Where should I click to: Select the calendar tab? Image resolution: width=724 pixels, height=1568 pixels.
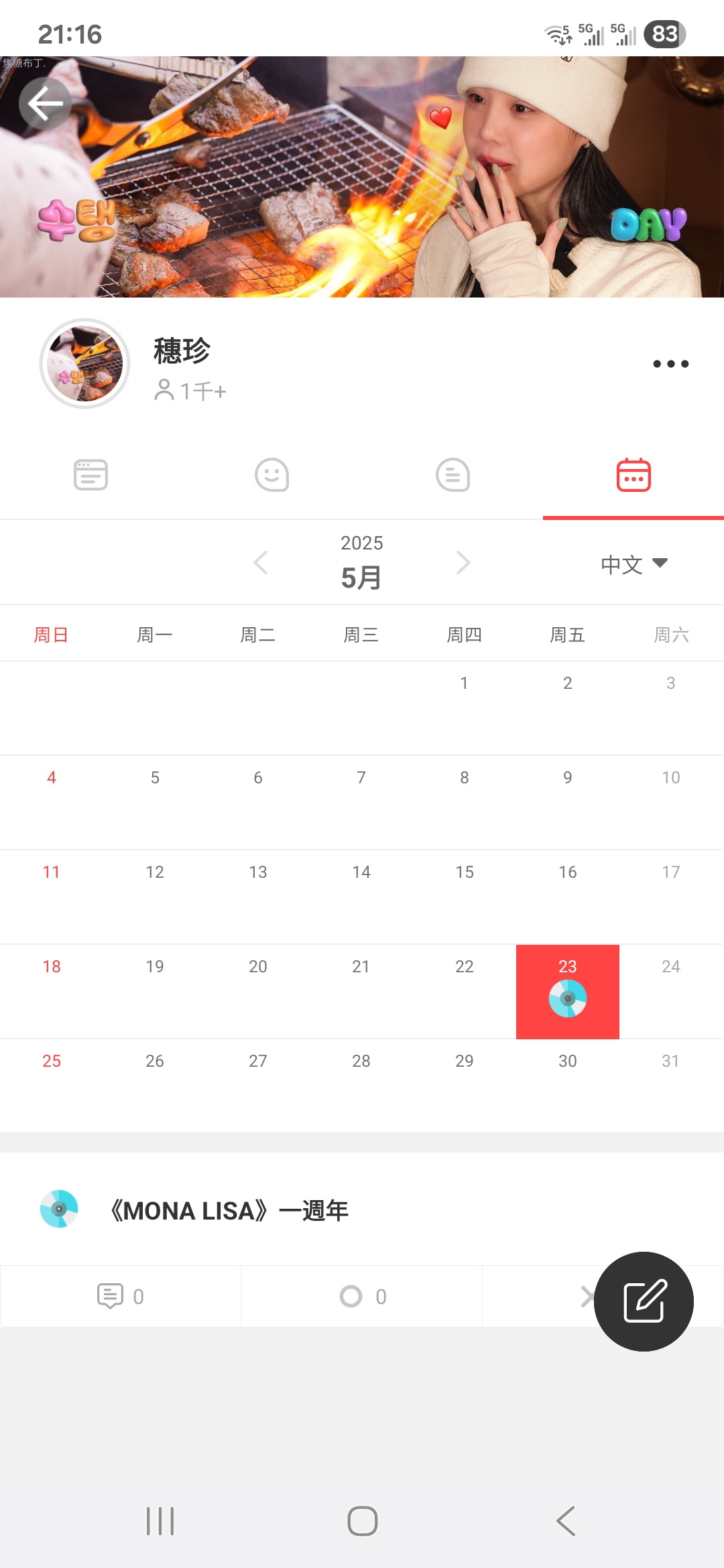point(633,475)
